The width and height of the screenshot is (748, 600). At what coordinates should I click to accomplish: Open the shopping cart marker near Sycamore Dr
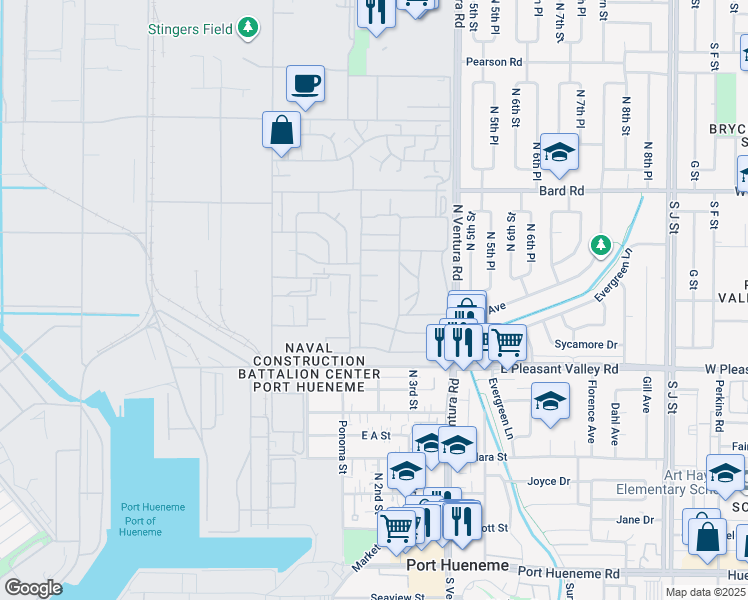(x=508, y=343)
